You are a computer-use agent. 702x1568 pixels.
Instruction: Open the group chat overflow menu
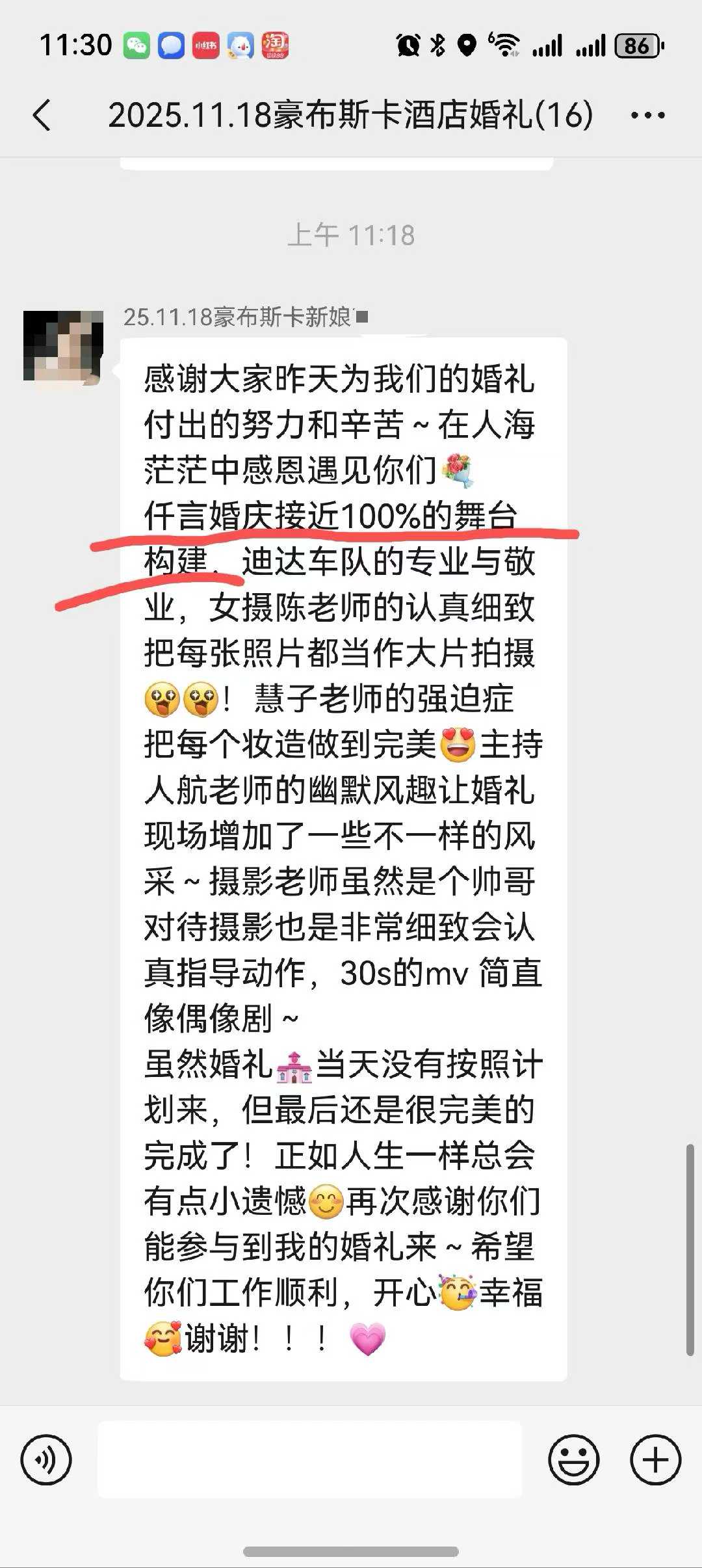click(x=647, y=116)
